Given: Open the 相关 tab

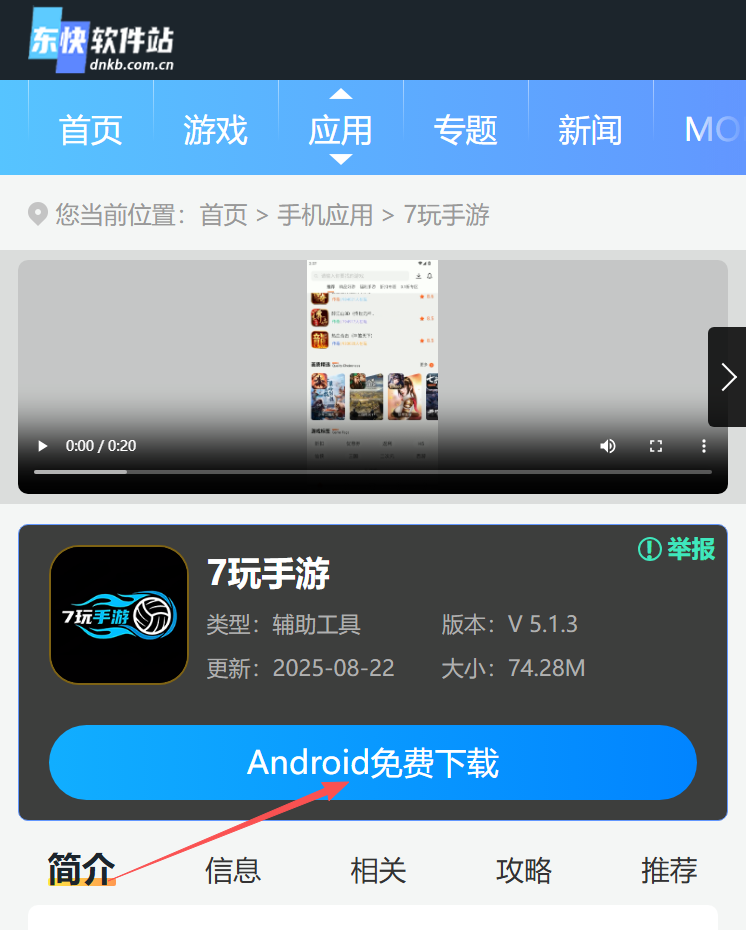Looking at the screenshot, I should pos(378,870).
